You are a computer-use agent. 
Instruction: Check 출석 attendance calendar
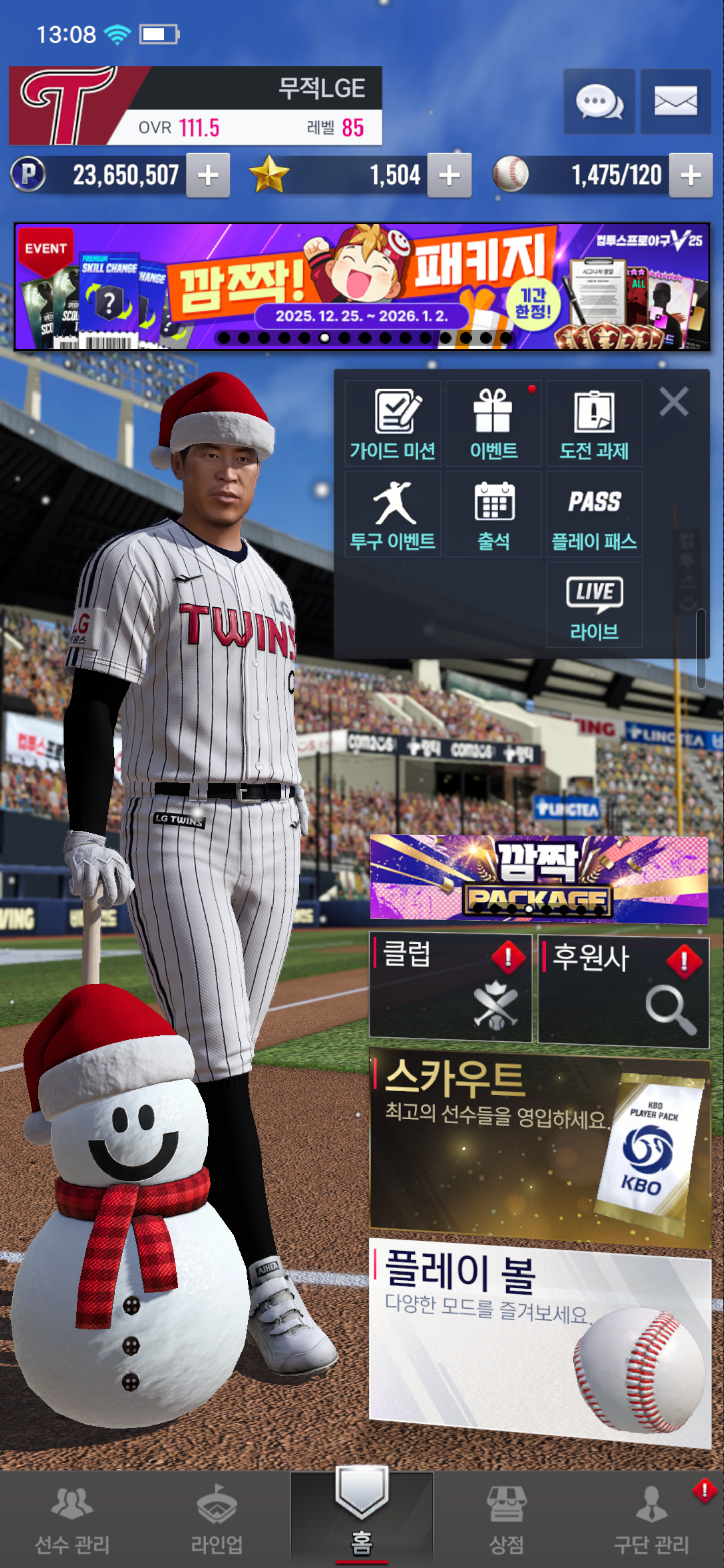click(493, 514)
